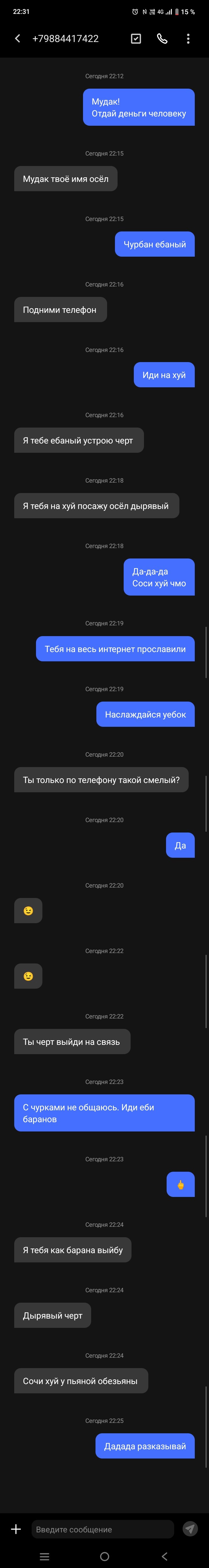The height and width of the screenshot is (1568, 209).
Task: Open recent apps from the navigation bar
Action: tap(44, 1556)
